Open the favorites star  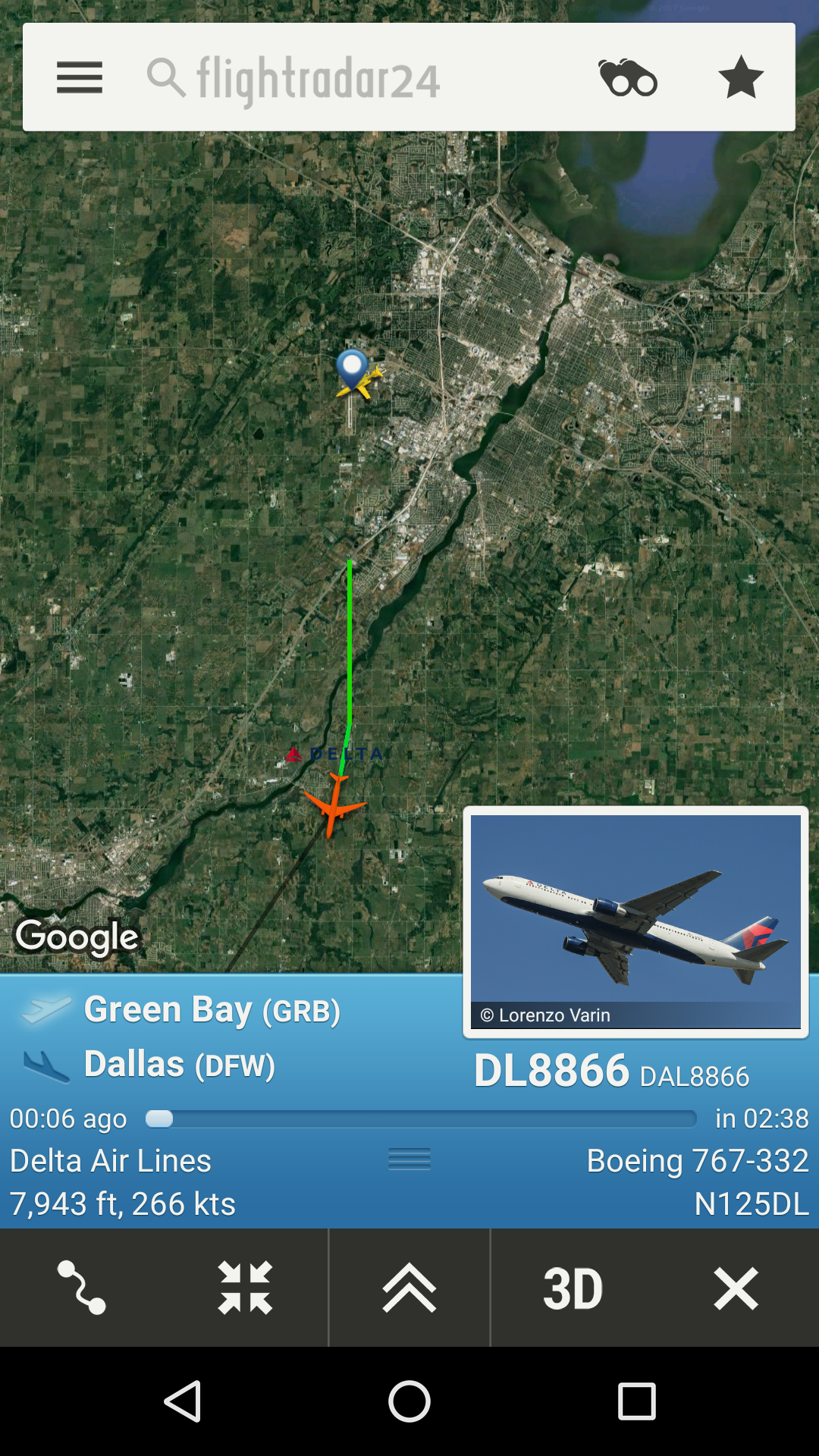[740, 77]
